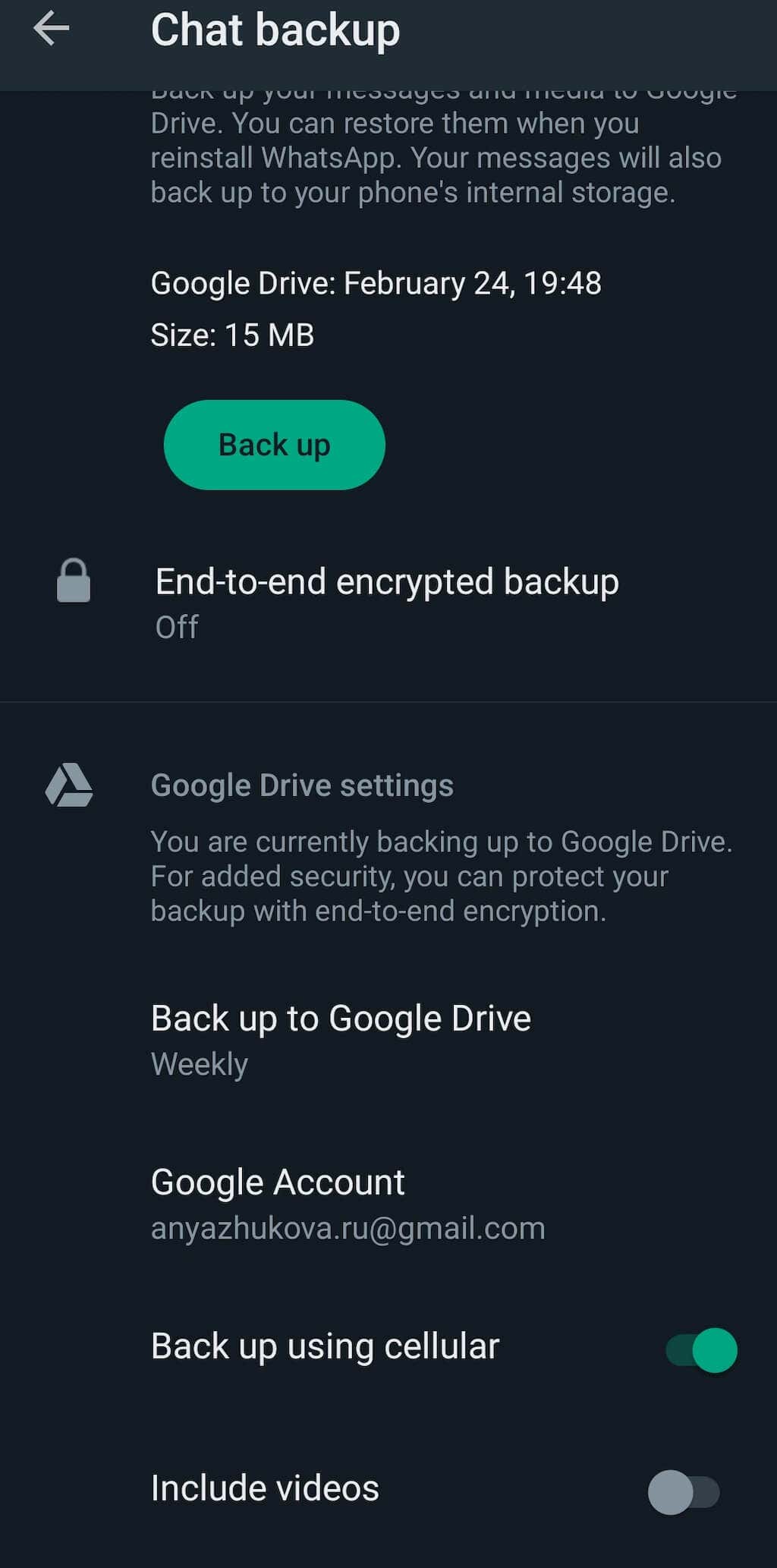This screenshot has height=1568, width=777.
Task: Tap the green Back up button
Action: pos(274,445)
